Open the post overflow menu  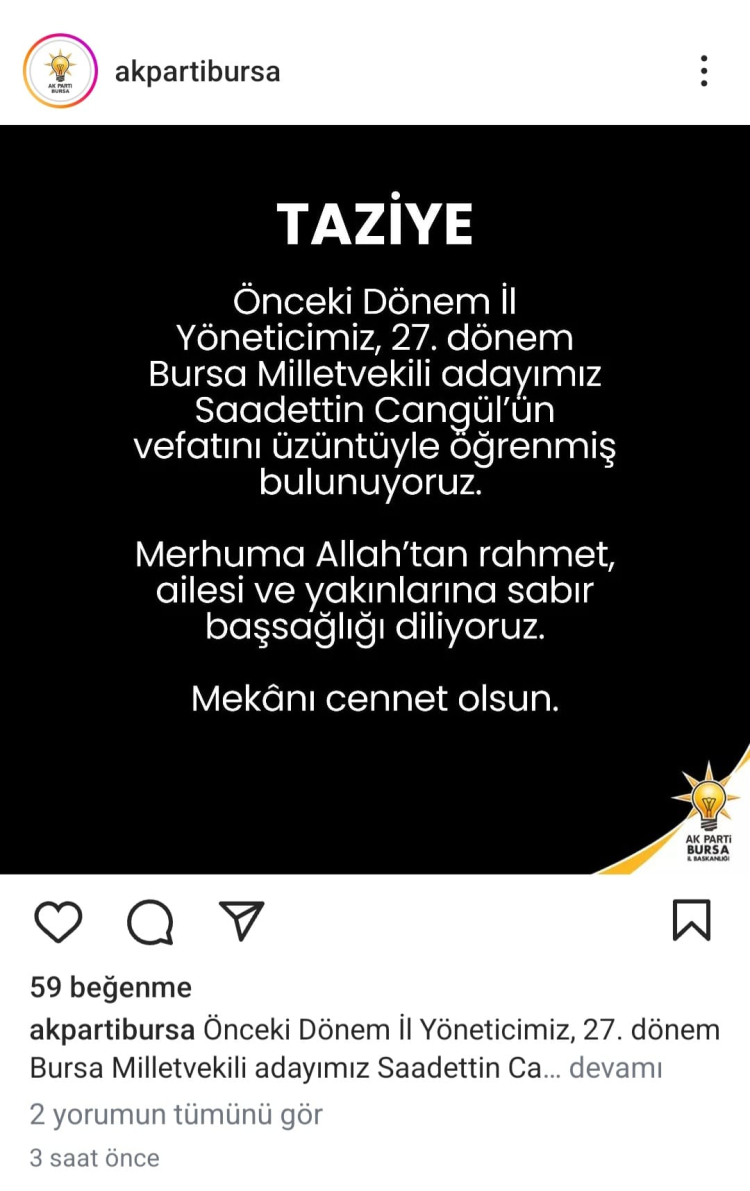704,71
